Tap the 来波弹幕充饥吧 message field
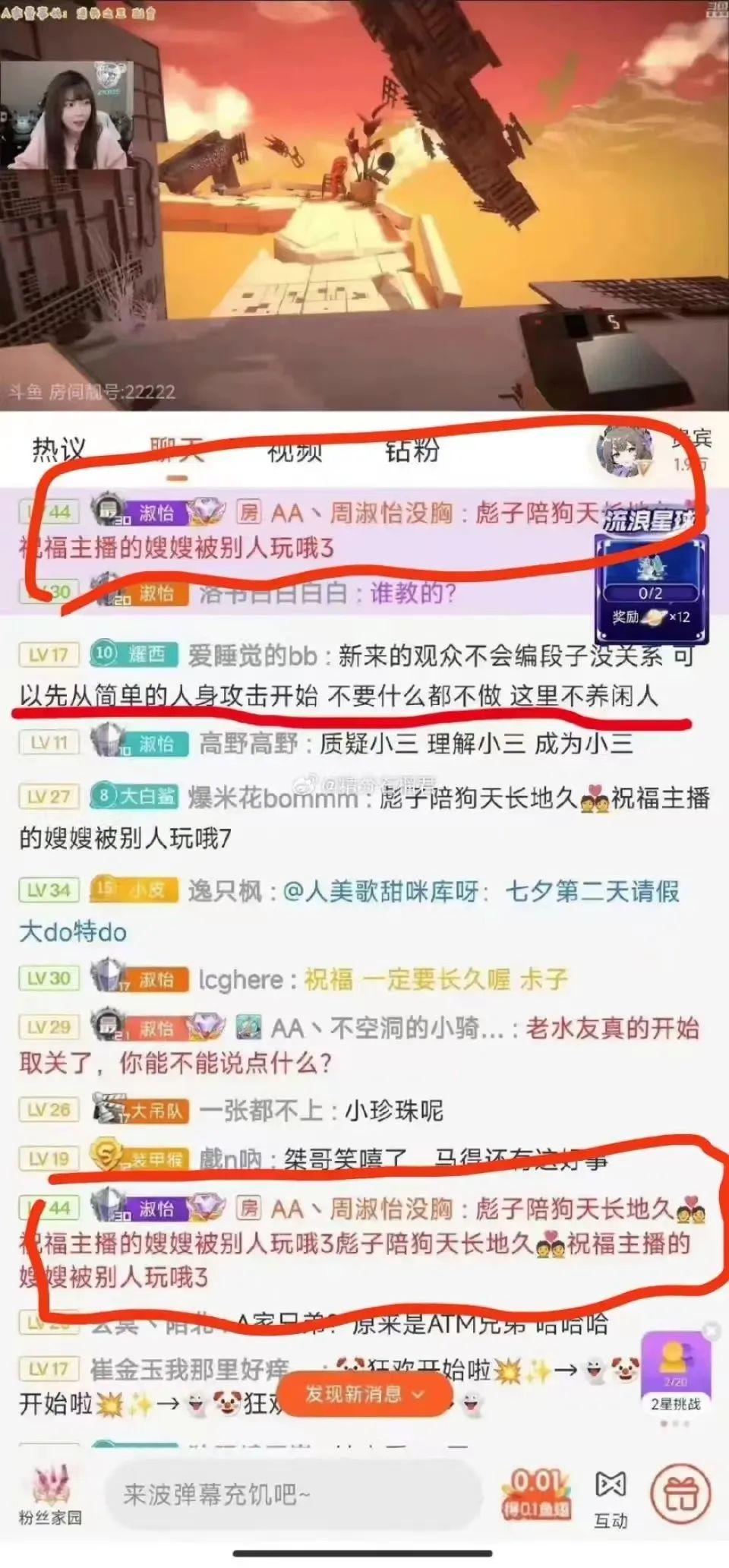 (292, 1494)
